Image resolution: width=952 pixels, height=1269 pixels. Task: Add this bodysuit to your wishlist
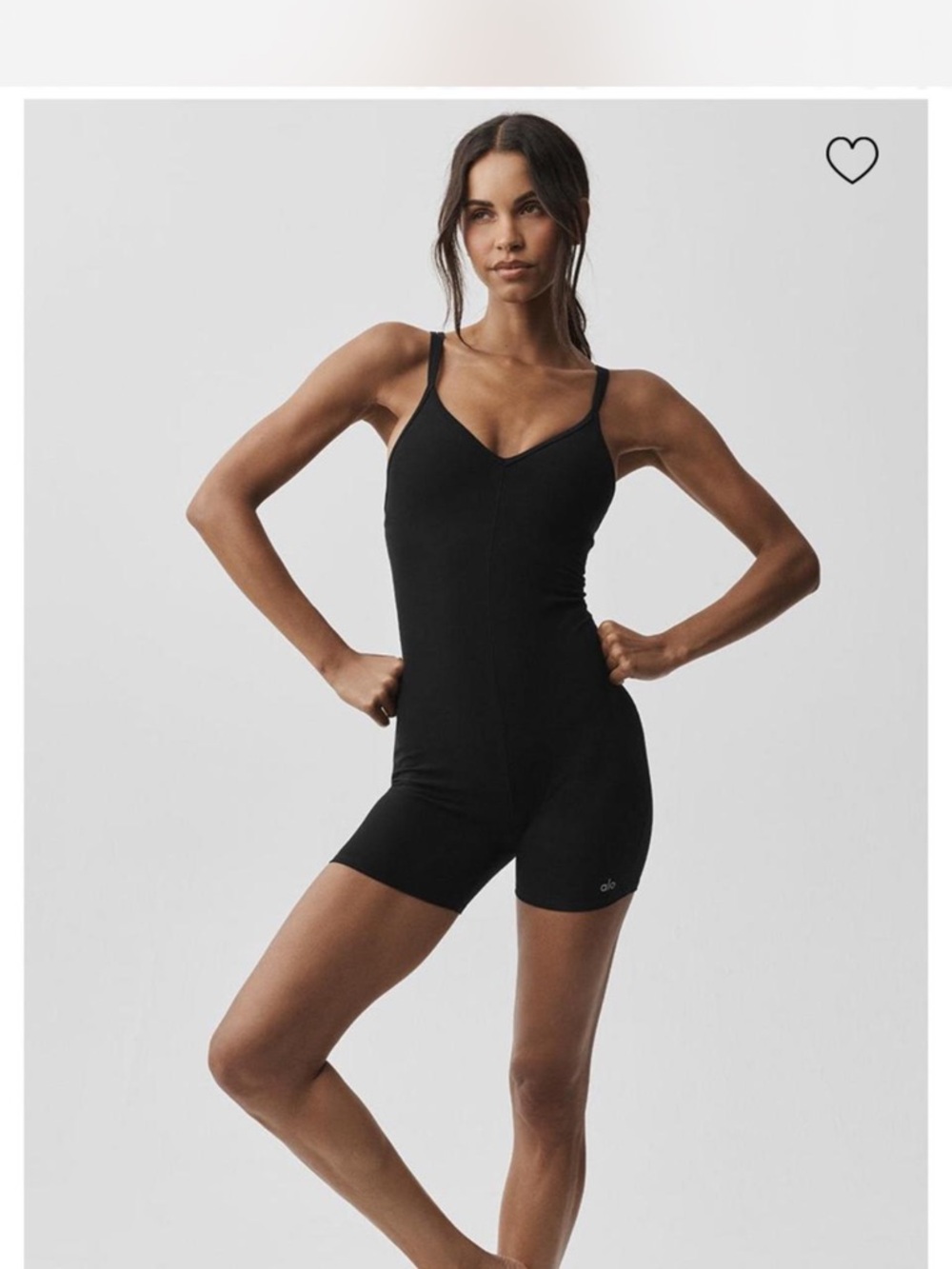851,159
